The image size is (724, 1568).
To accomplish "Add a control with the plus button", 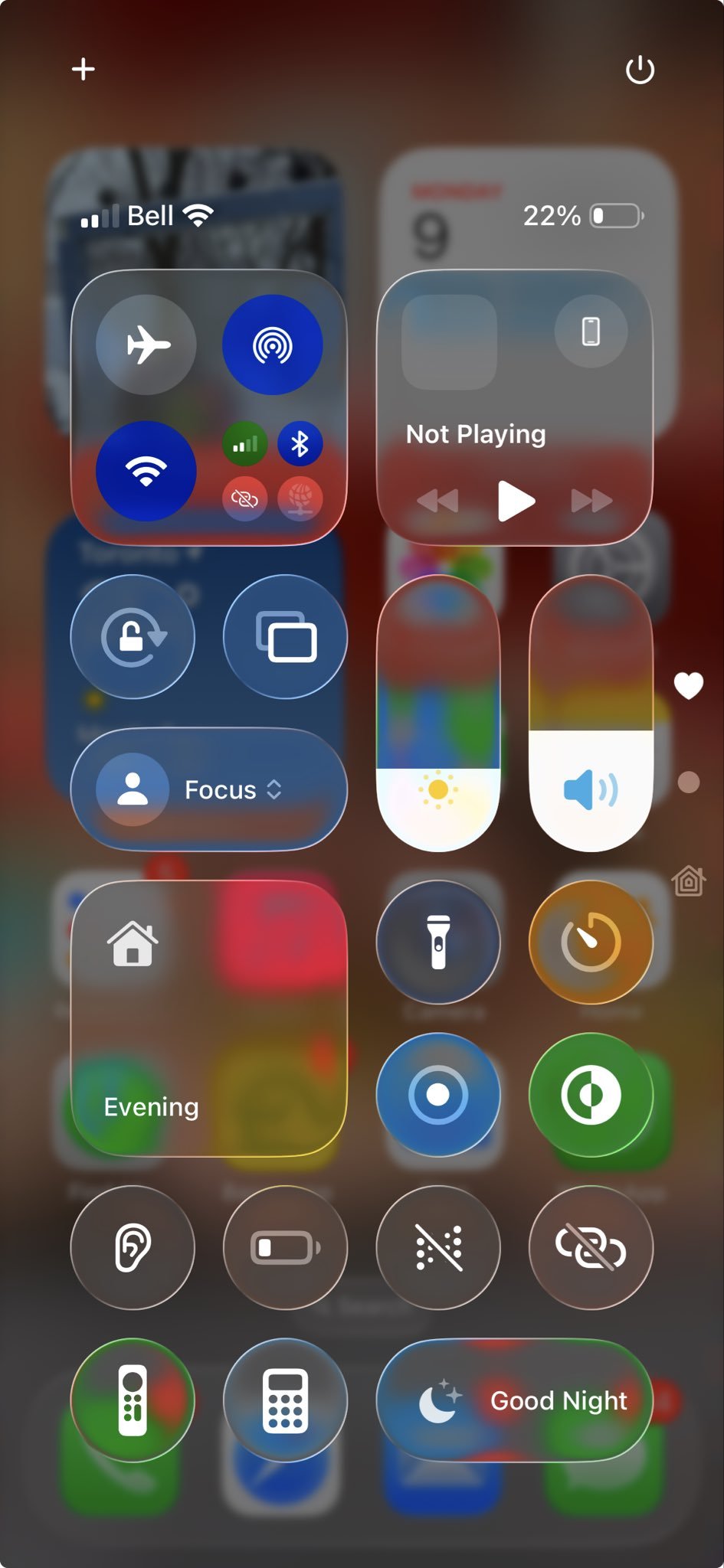I will click(83, 70).
